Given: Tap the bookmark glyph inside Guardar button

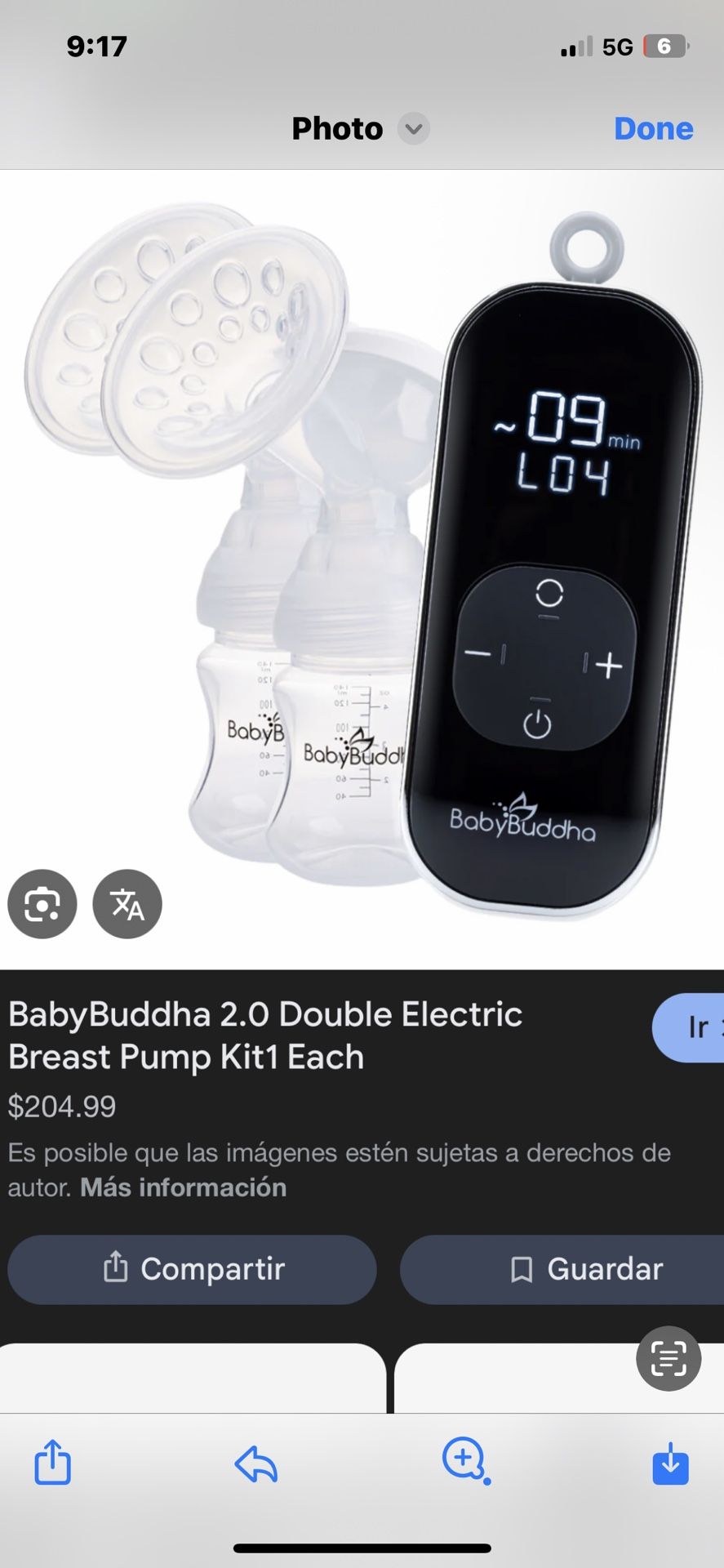Looking at the screenshot, I should pyautogui.click(x=522, y=1268).
